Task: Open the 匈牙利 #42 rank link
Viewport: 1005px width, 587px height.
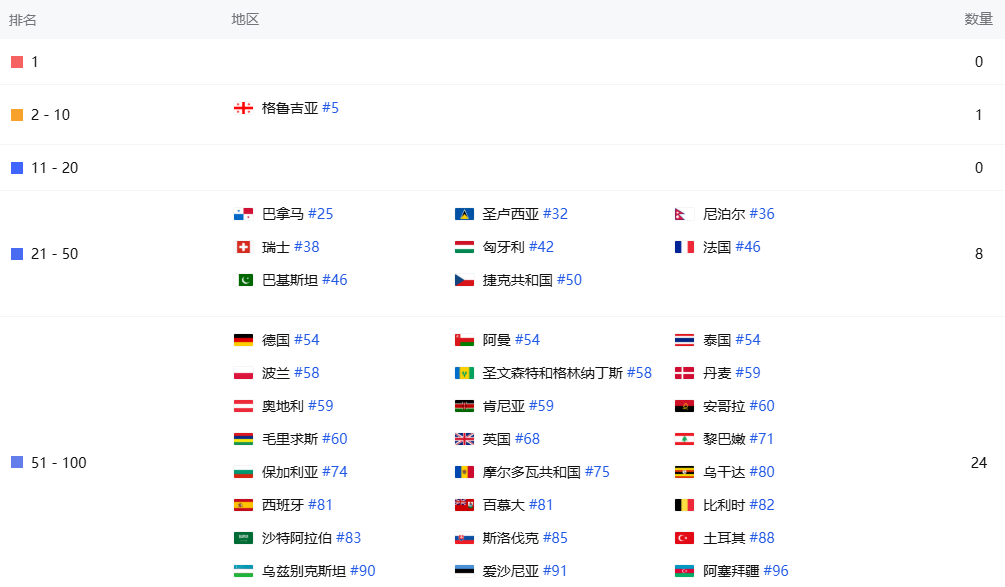Action: coord(541,247)
